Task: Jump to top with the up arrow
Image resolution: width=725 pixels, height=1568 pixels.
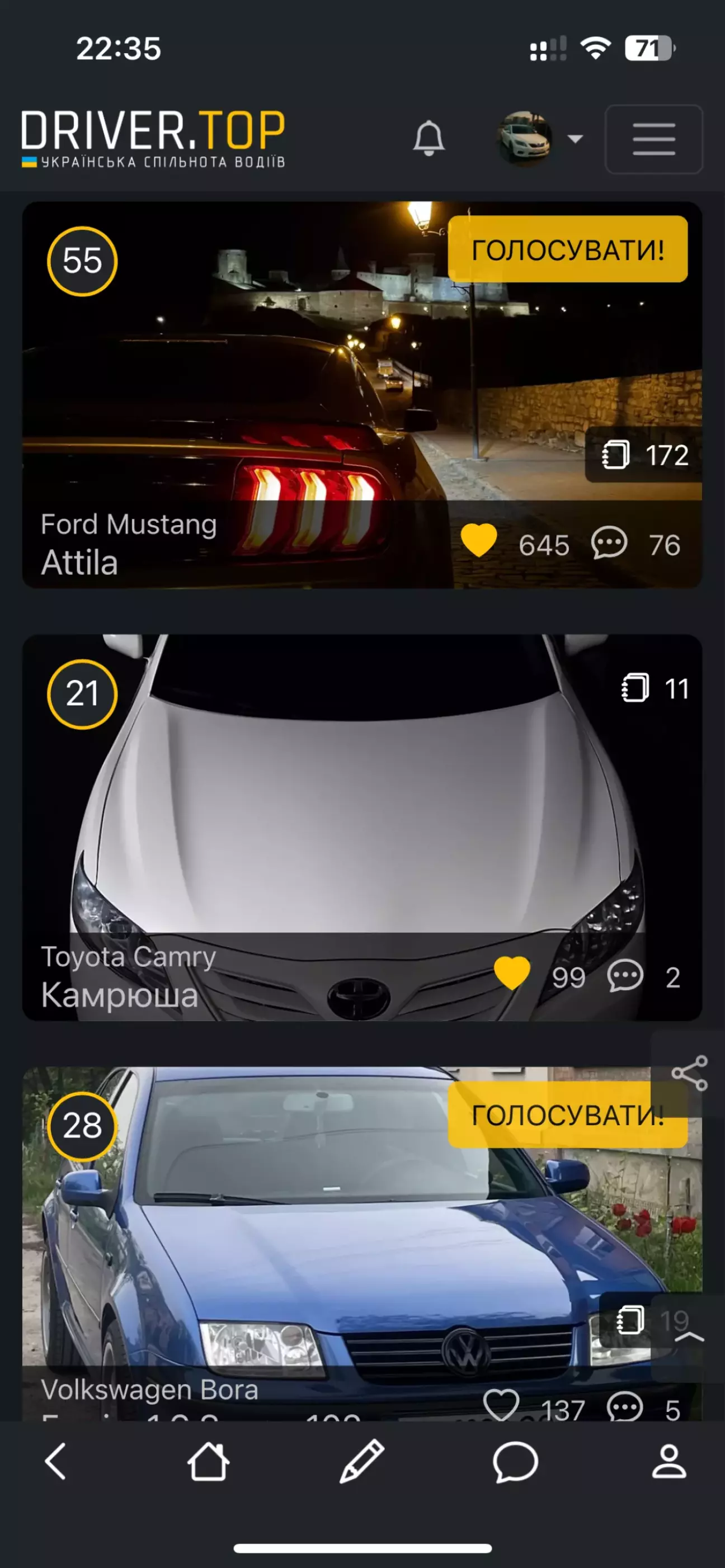Action: click(689, 1337)
